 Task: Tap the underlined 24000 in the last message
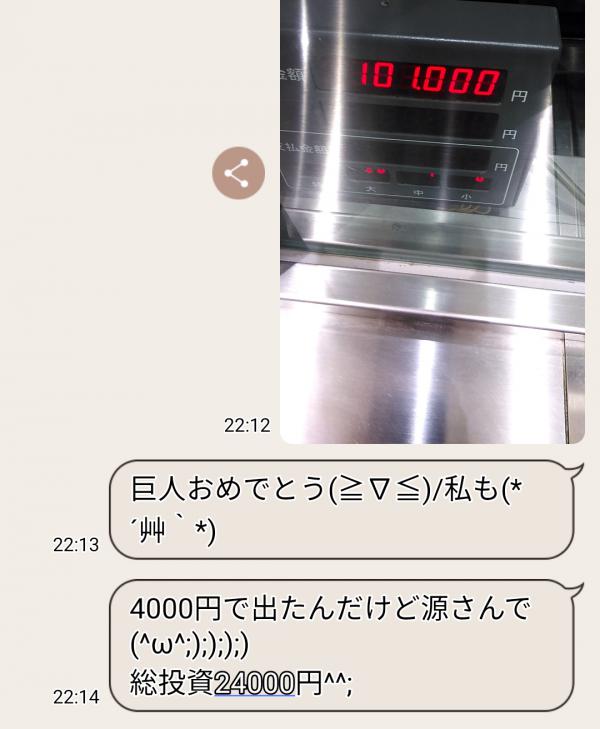[x=255, y=682]
